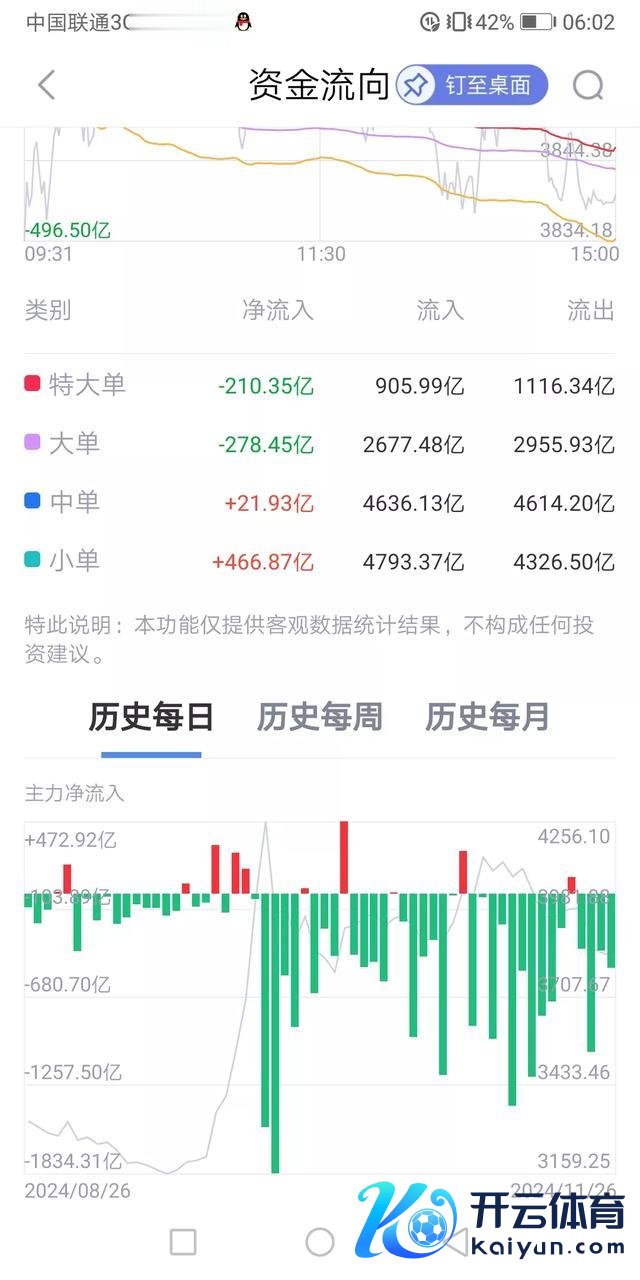Pin the capital-flow page to the home screen with 钉至桌面
Viewport: 640px width, 1280px height.
[472, 85]
